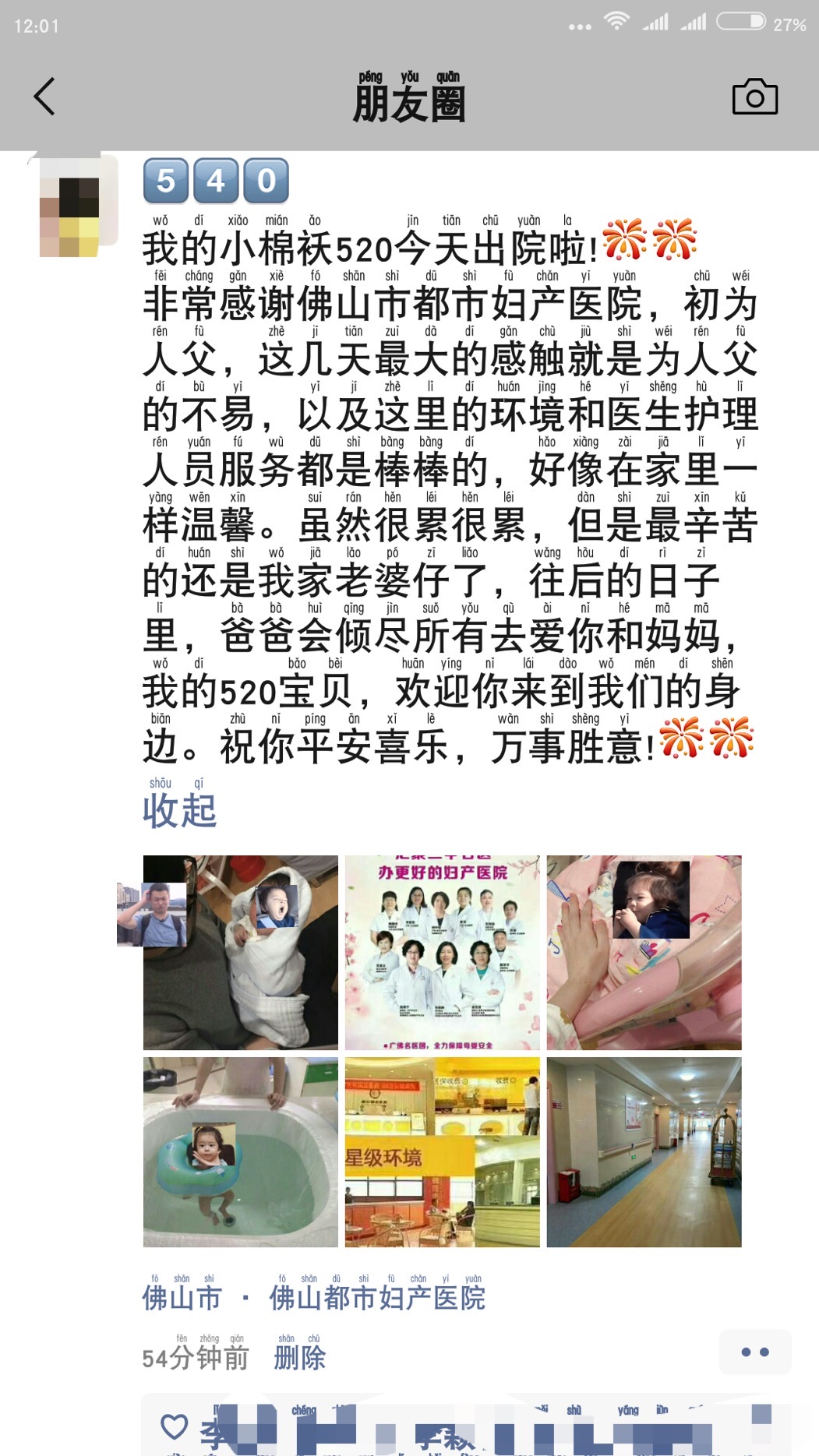Image resolution: width=819 pixels, height=1456 pixels.
Task: Open the photo with pink blanket
Action: (644, 952)
